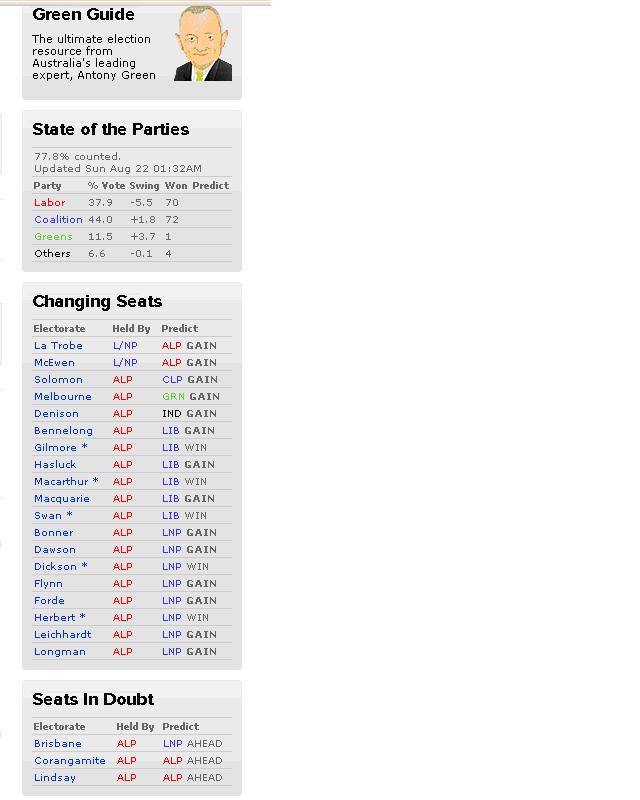This screenshot has width=640, height=800.
Task: Open Melbourne electorate details
Action: [62, 396]
